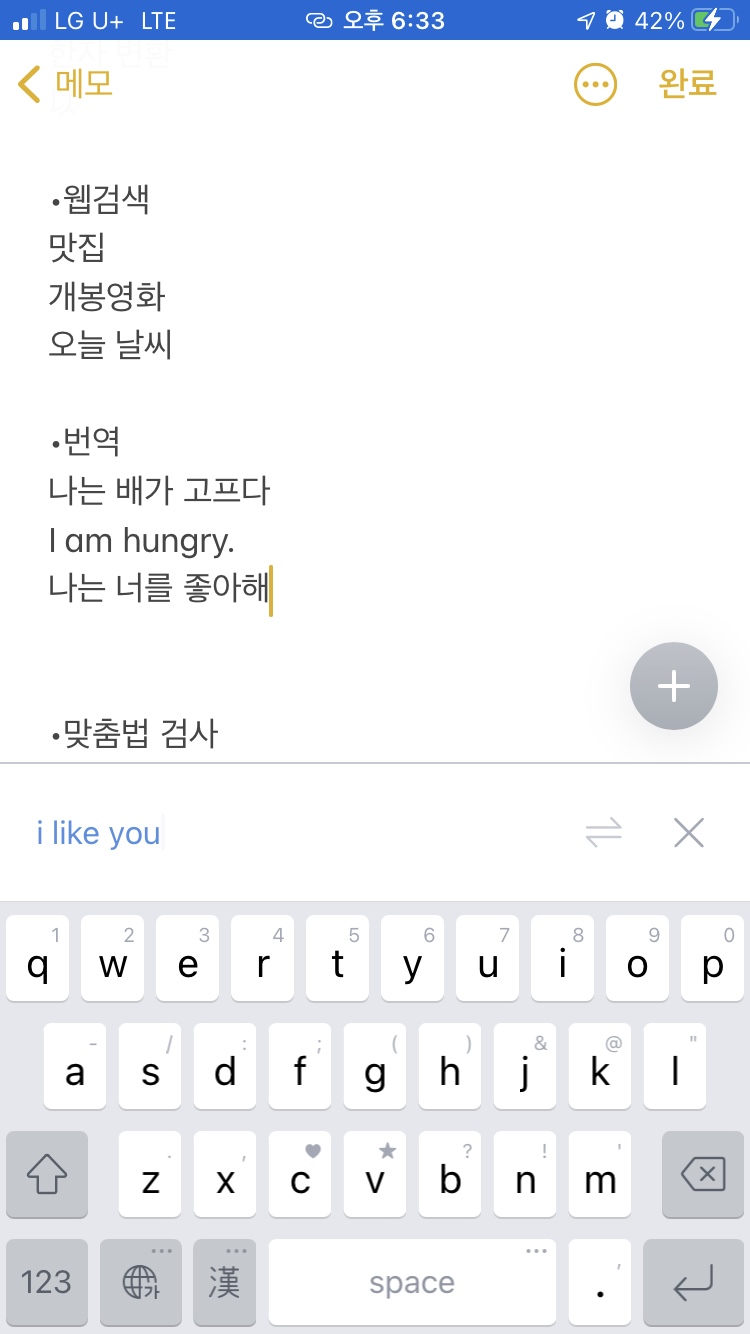Swap translation direction with the arrows icon
This screenshot has width=750, height=1334.
coord(603,832)
